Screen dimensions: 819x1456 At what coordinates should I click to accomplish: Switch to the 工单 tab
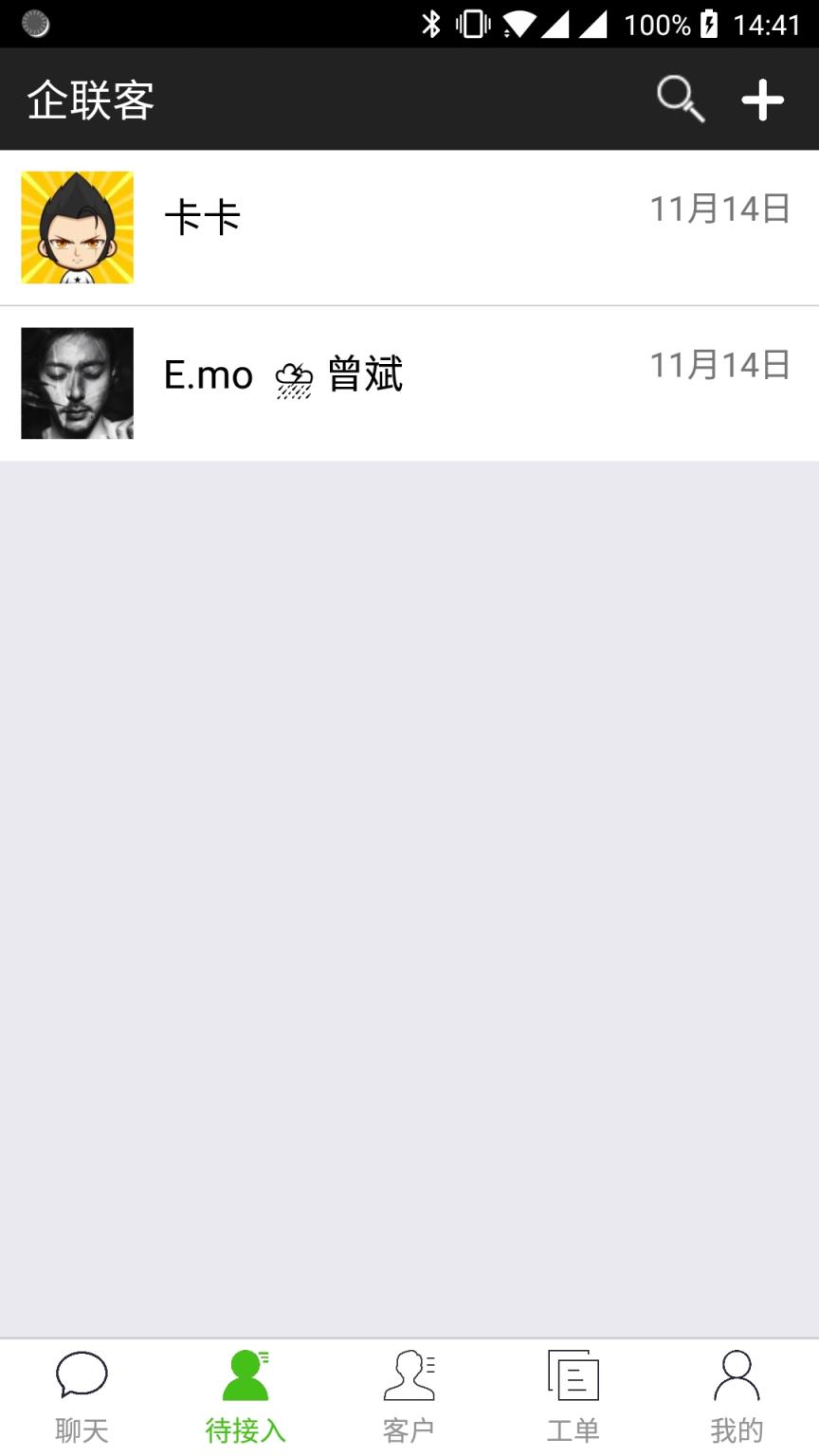click(x=573, y=1393)
